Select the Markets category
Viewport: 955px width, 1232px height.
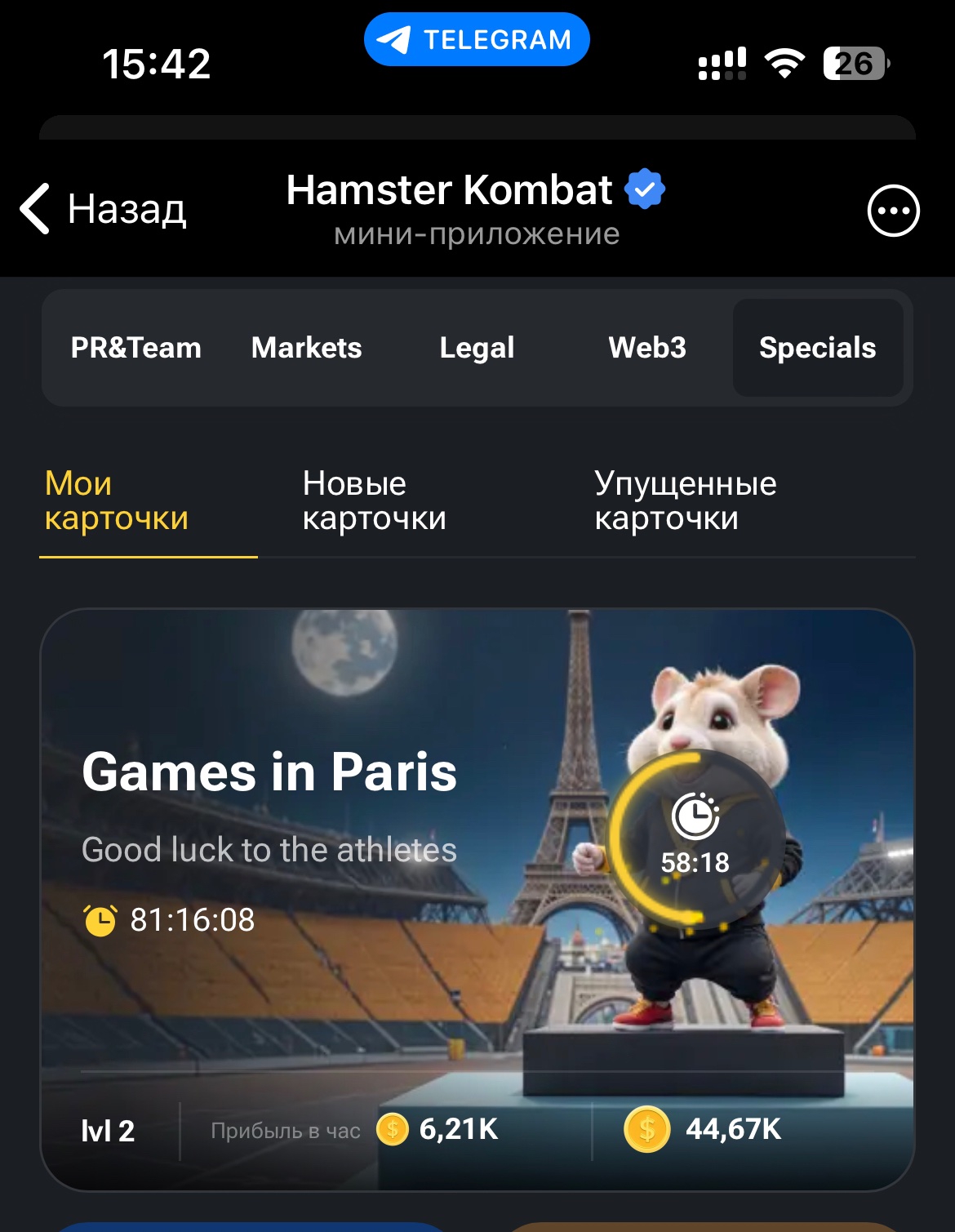click(307, 348)
